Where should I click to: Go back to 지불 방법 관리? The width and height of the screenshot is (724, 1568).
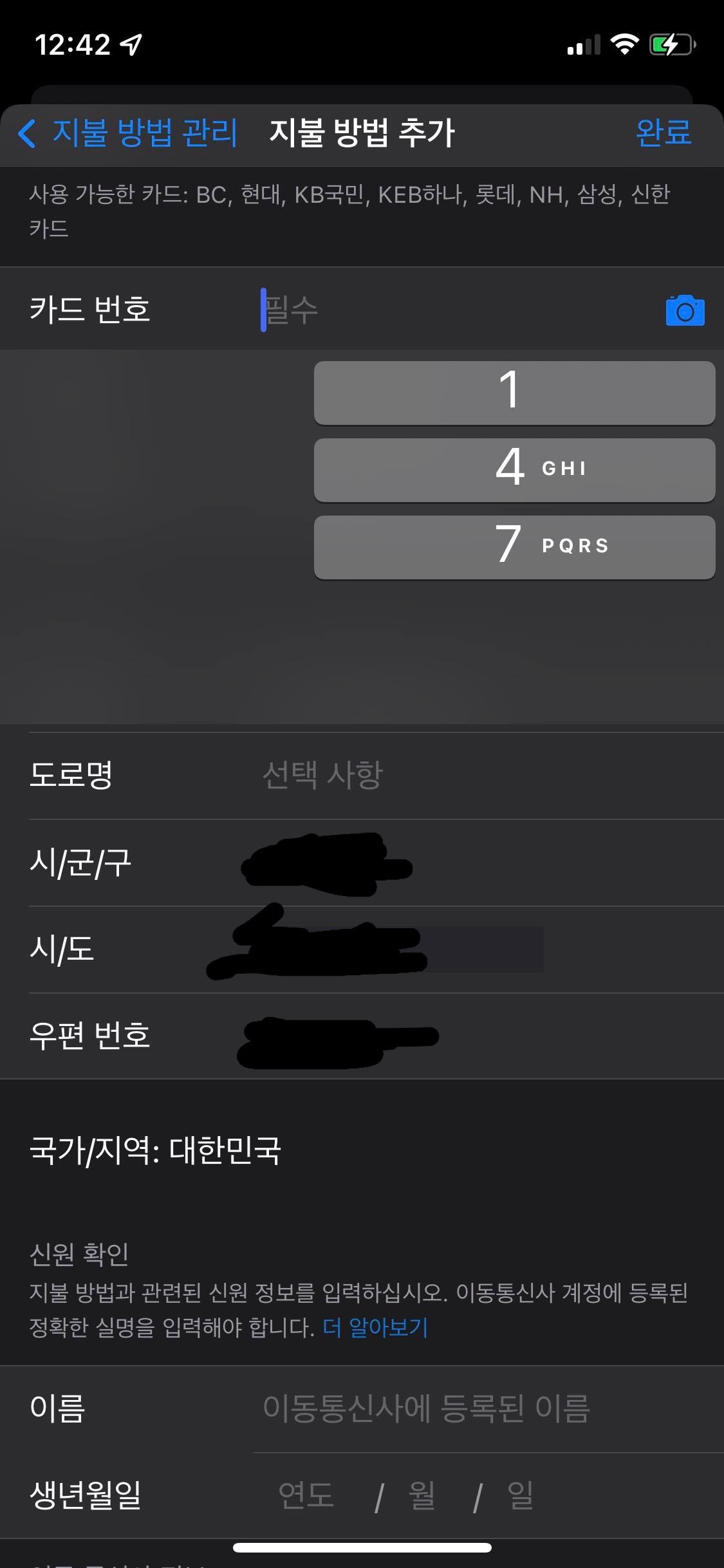point(129,133)
